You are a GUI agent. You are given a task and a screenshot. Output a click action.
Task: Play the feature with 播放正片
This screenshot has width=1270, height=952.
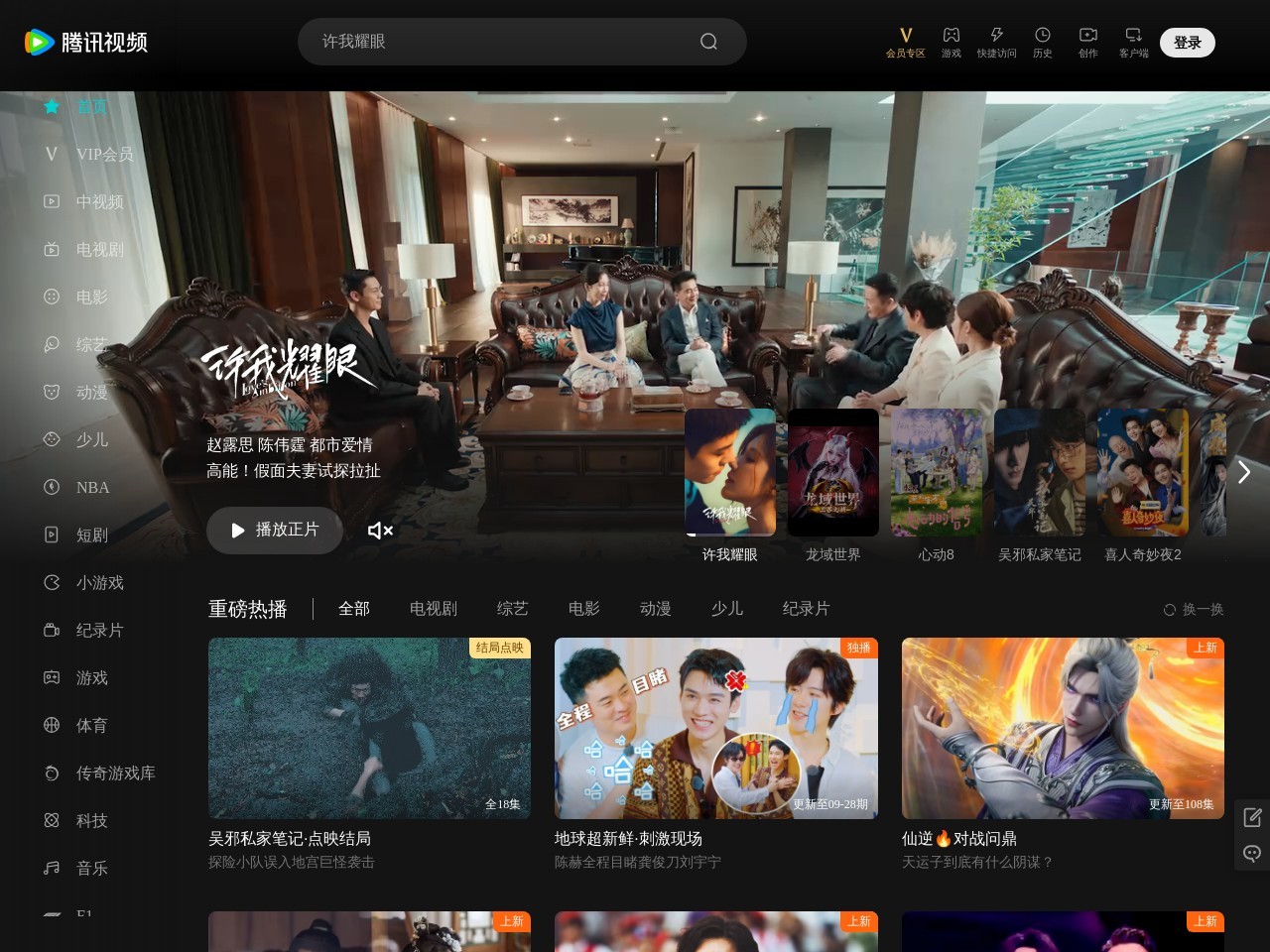[x=275, y=531]
